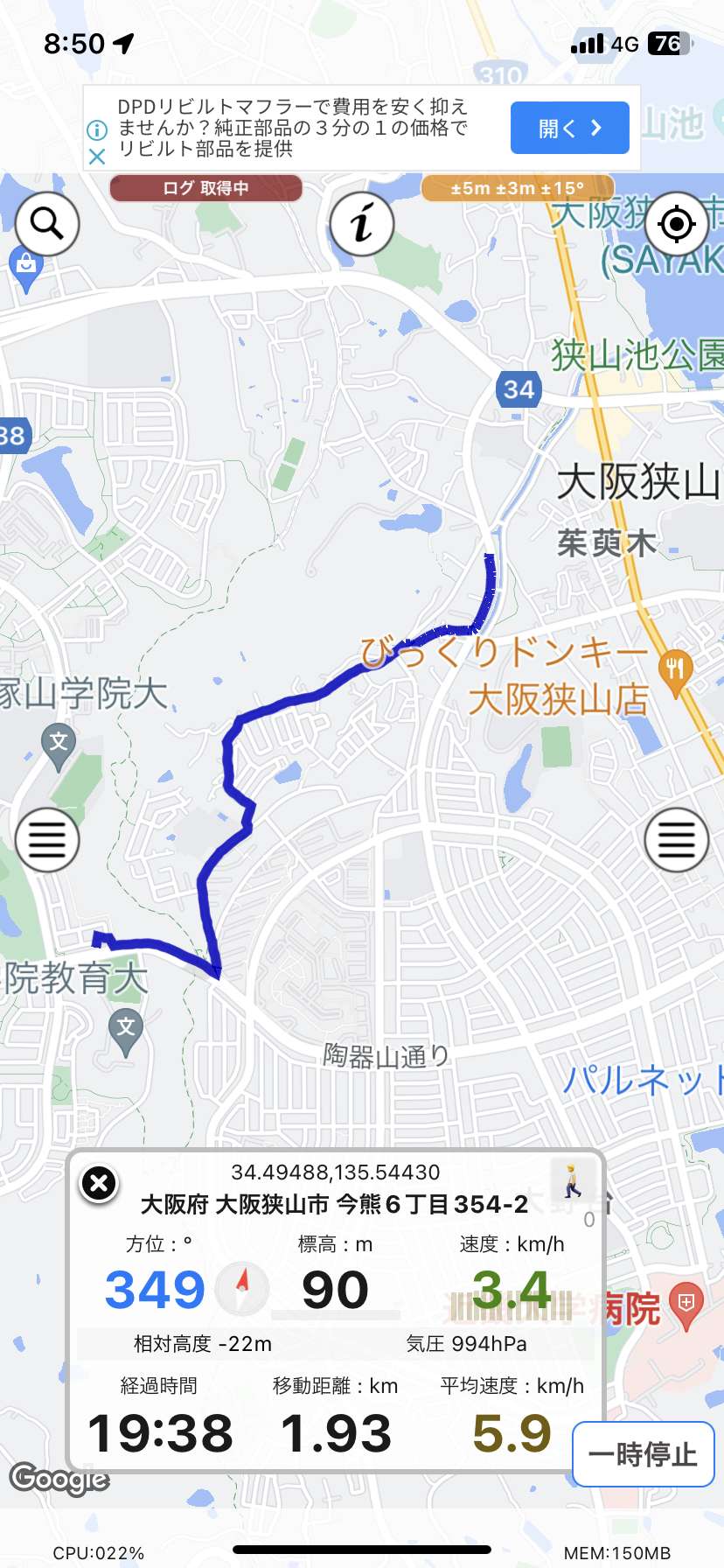Open the ad info icon
Image resolution: width=724 pixels, height=1568 pixels.
pyautogui.click(x=97, y=129)
